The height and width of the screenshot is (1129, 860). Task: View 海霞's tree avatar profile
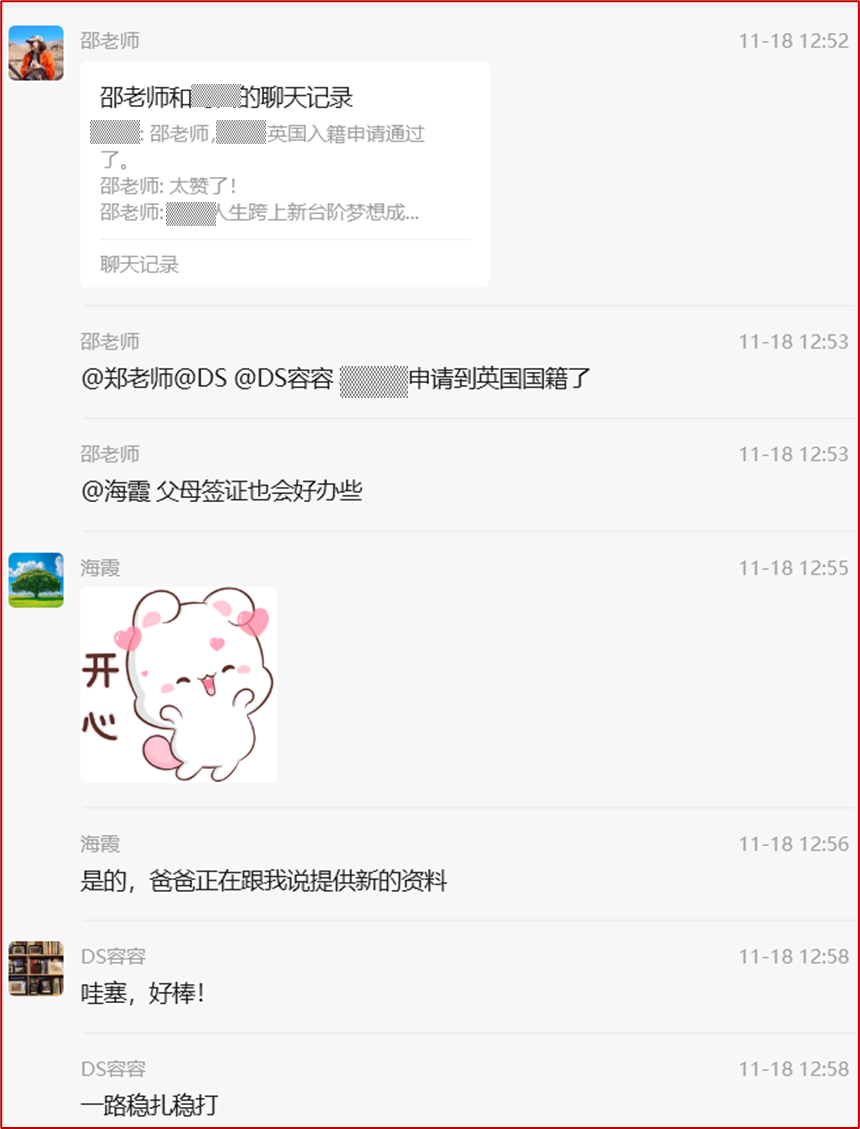36,580
